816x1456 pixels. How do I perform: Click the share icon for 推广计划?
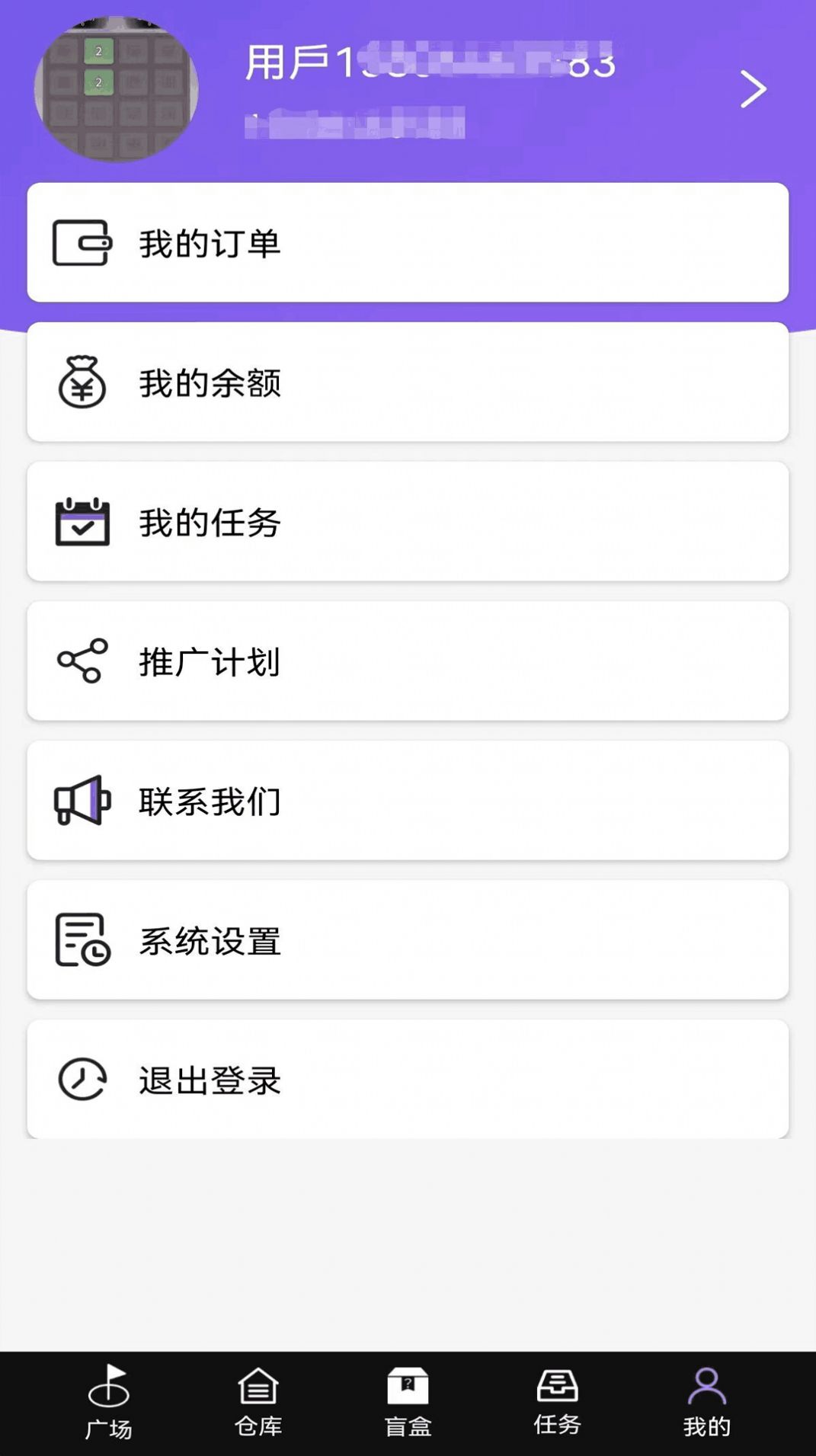pos(81,661)
